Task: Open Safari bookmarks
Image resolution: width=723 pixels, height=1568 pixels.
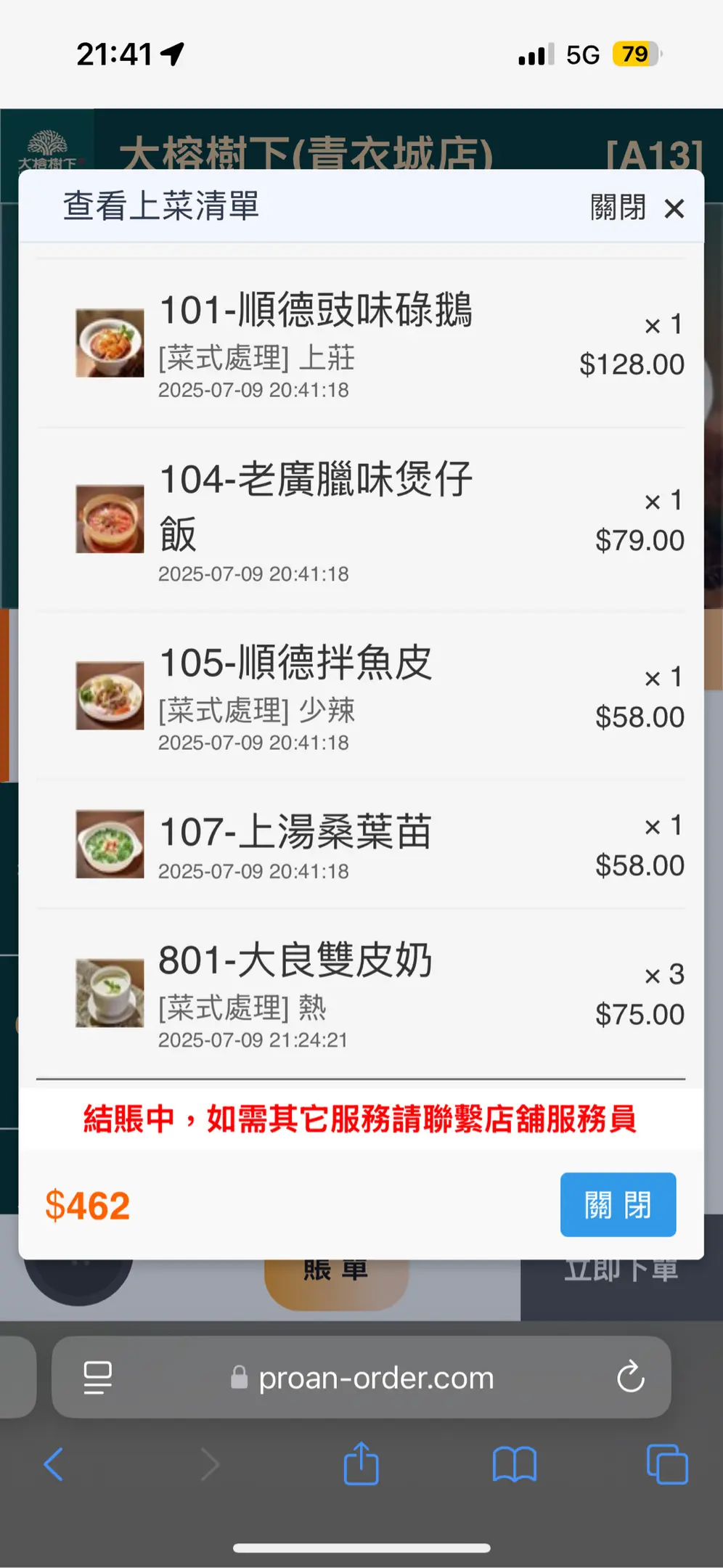Action: tap(514, 1464)
